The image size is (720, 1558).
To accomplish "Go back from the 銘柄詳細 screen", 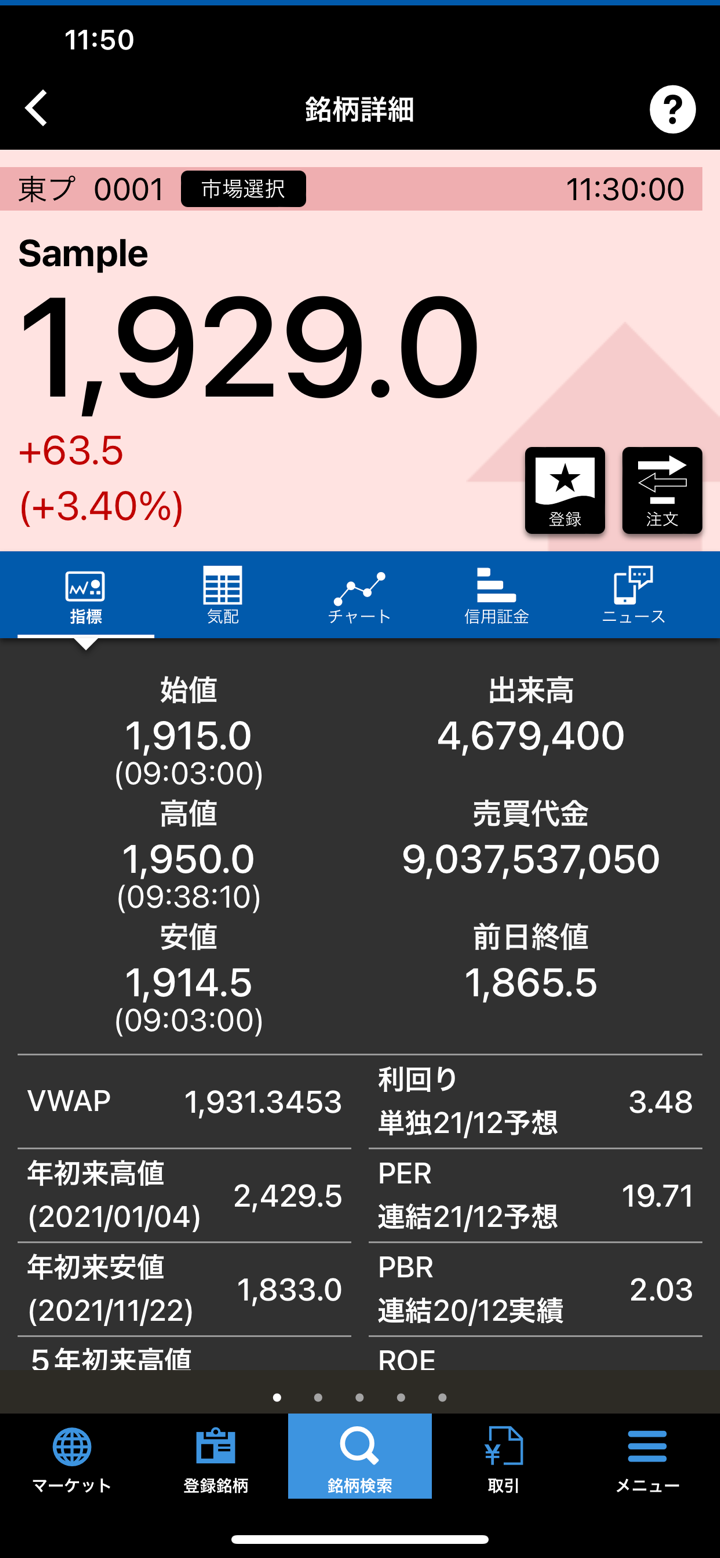I will (37, 109).
